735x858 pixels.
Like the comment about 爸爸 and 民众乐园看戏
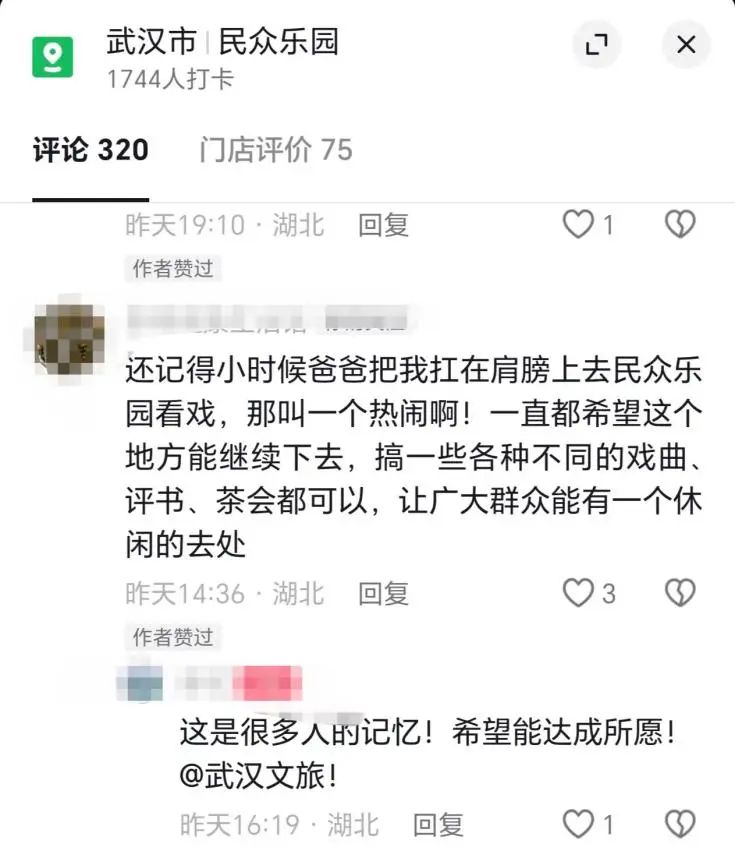click(x=579, y=593)
